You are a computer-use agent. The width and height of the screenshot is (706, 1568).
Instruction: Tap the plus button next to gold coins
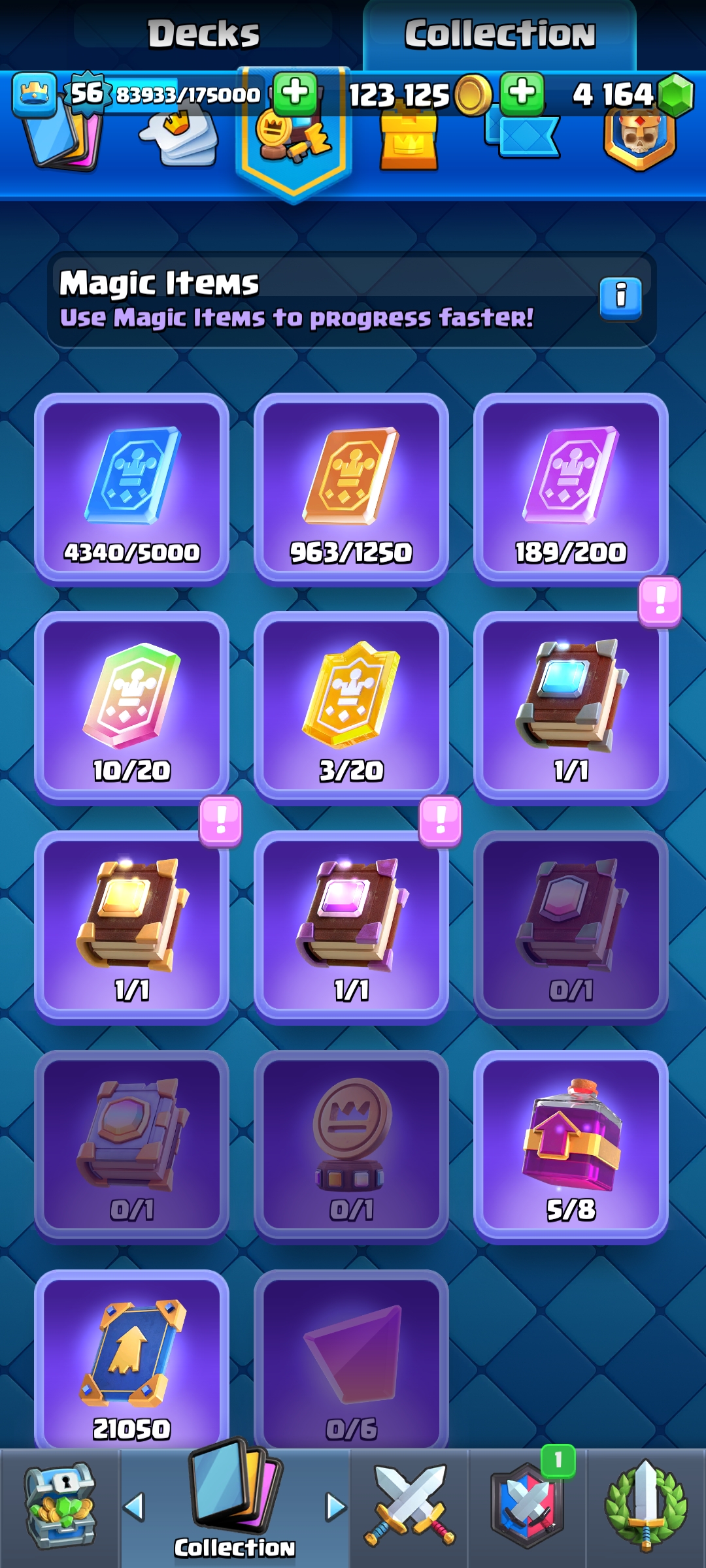point(522,94)
